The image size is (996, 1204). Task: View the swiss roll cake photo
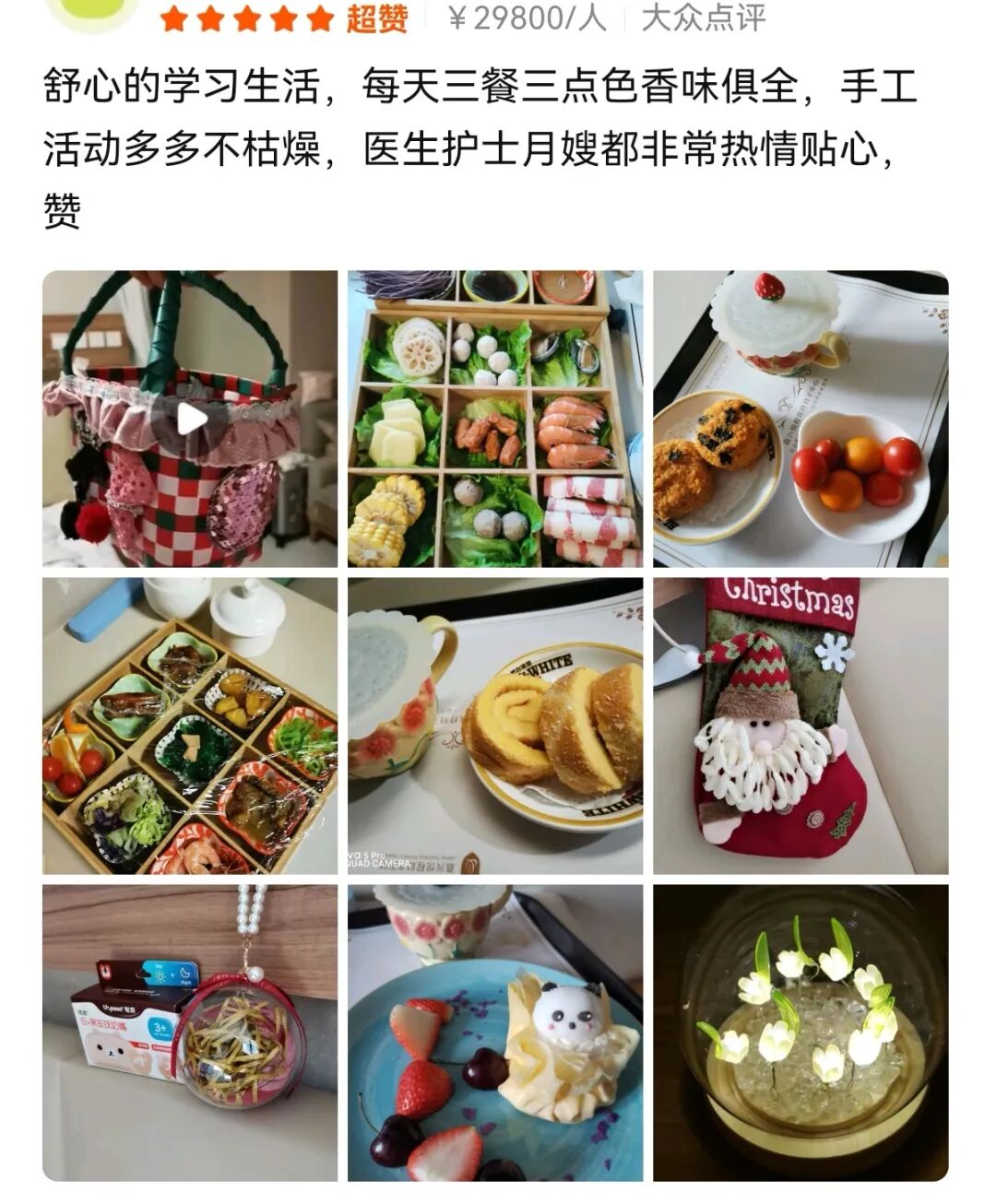tap(495, 726)
